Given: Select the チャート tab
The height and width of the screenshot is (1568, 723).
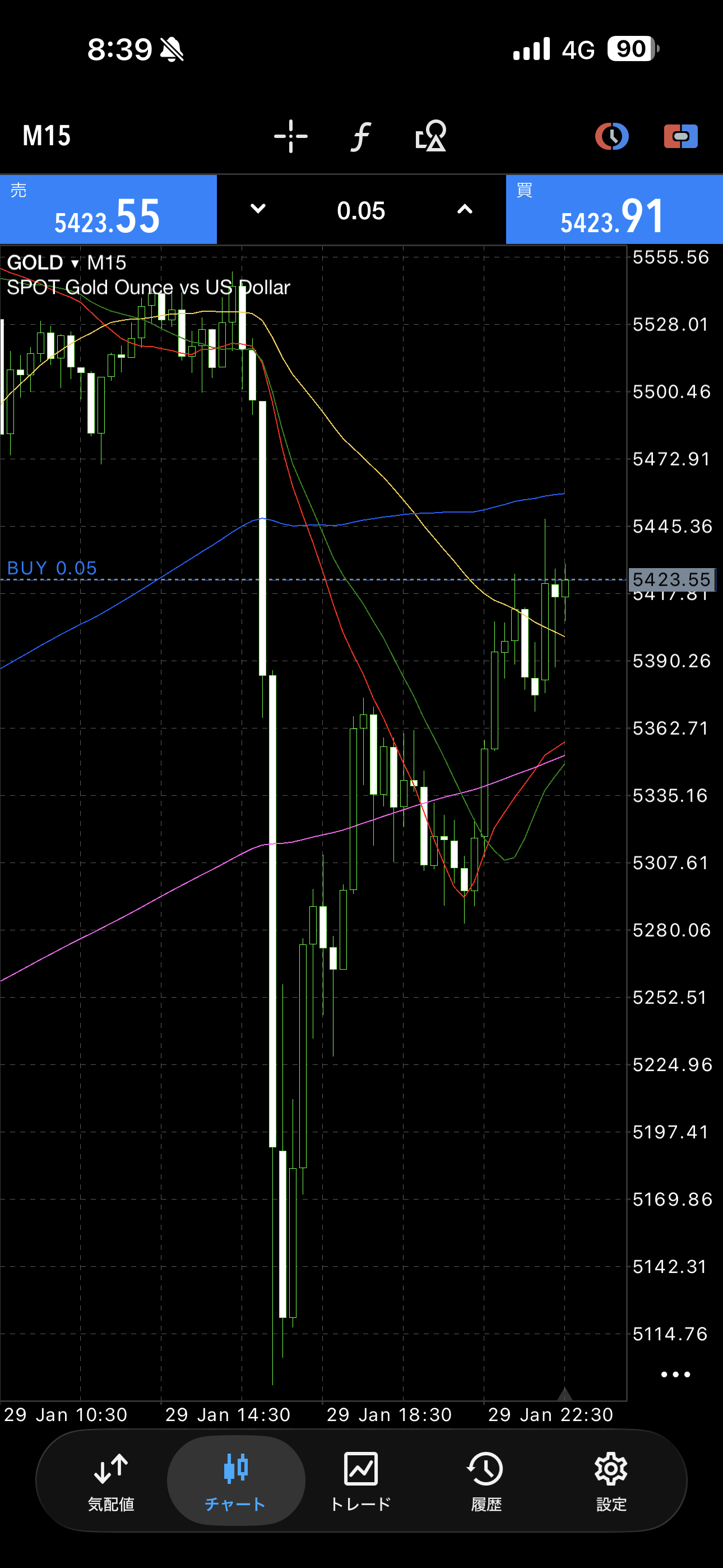Looking at the screenshot, I should 235,1481.
